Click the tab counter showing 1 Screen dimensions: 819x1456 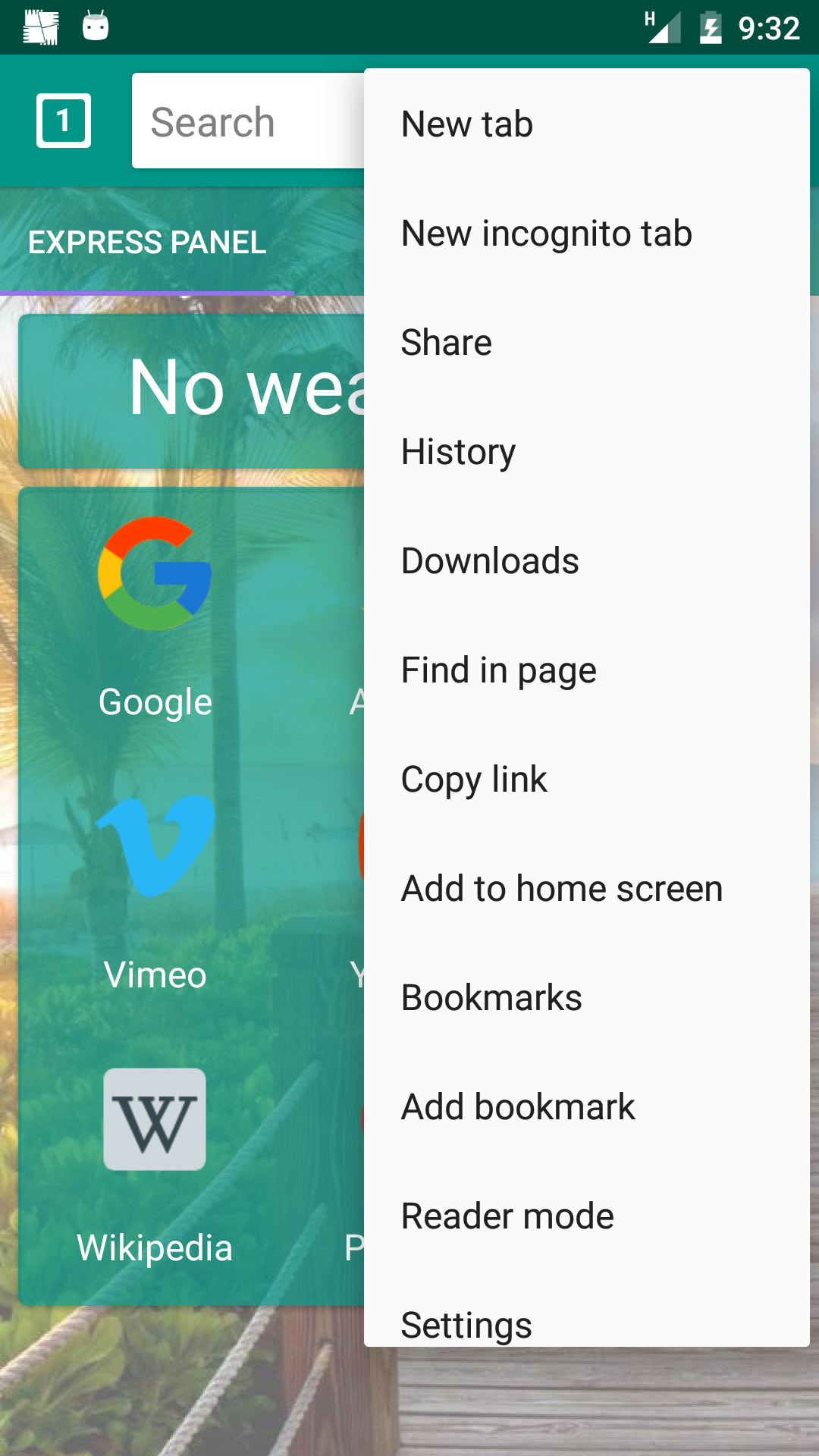tap(64, 120)
